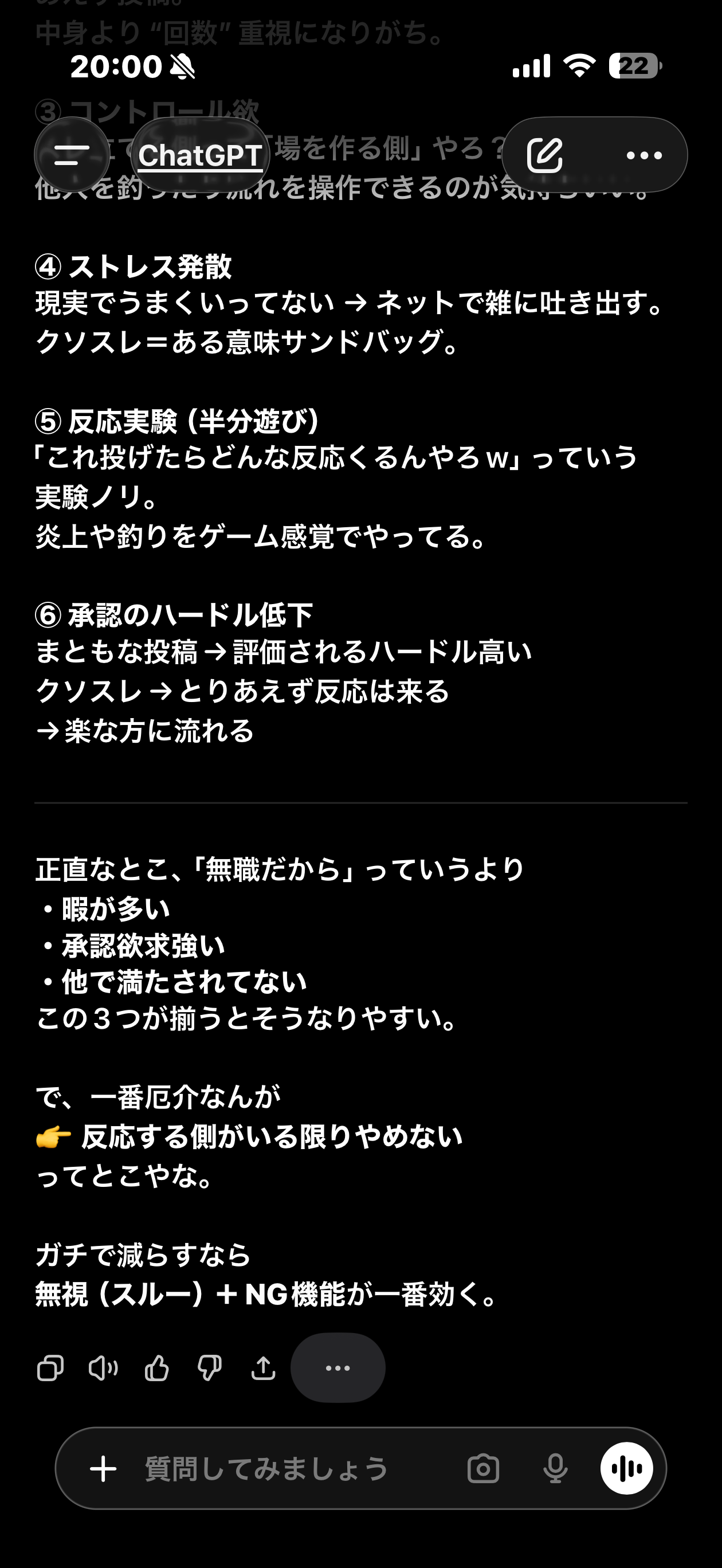
Task: Share this response
Action: [263, 1369]
